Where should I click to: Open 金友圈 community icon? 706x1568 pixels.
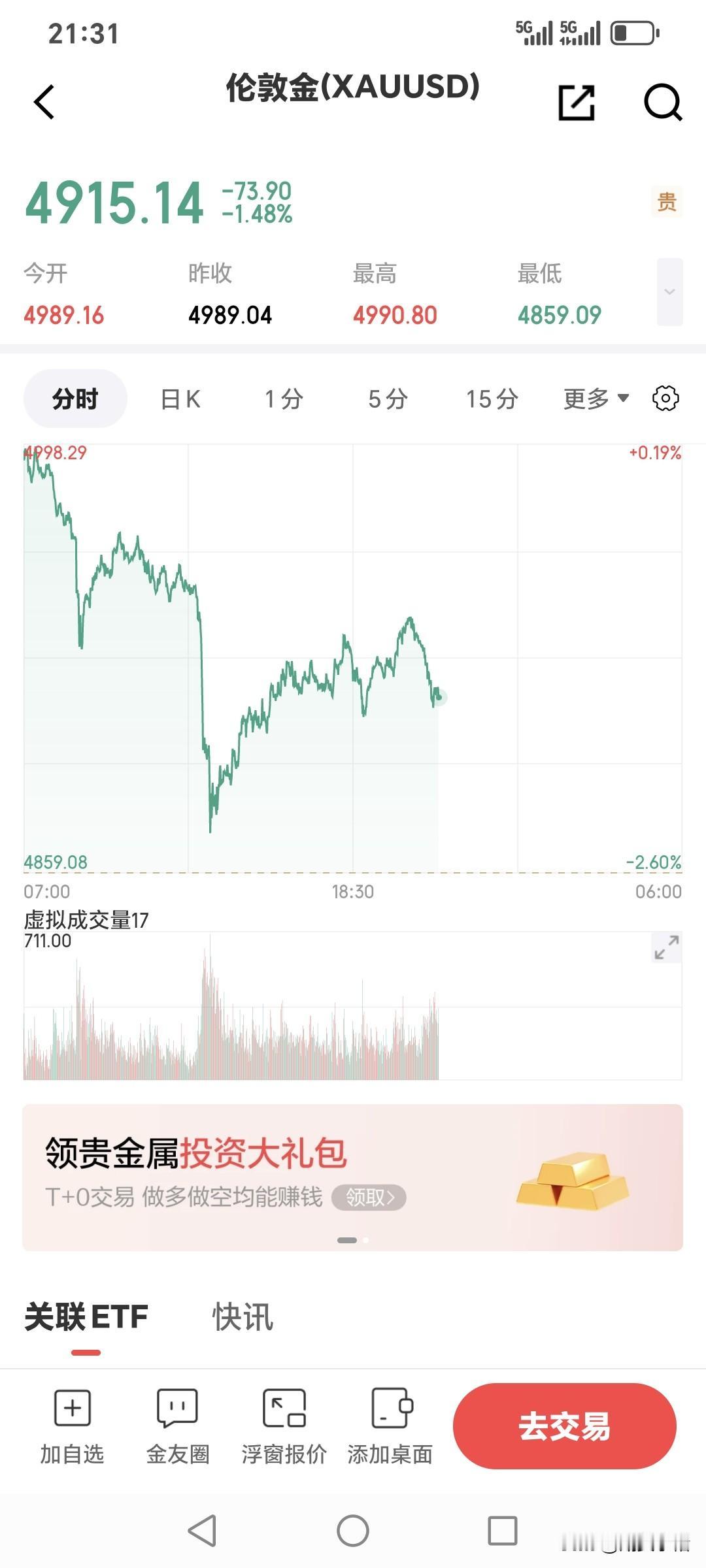point(176,1411)
